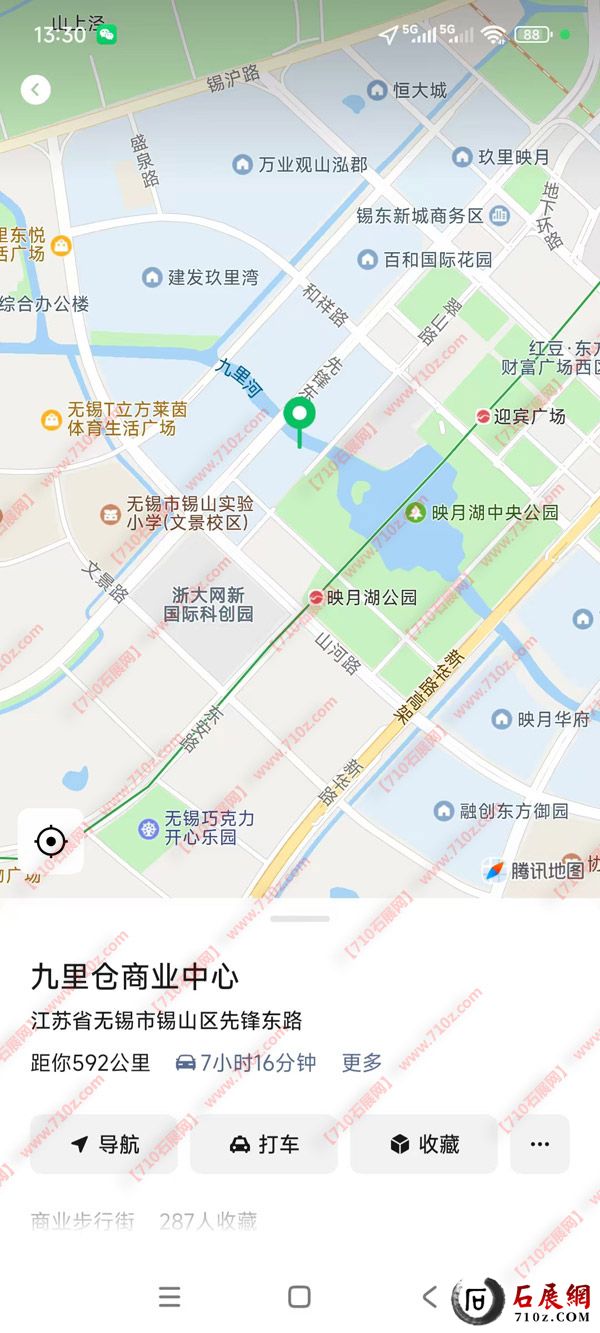
Task: Select the 迎宾广场 metro station marker
Action: click(483, 416)
